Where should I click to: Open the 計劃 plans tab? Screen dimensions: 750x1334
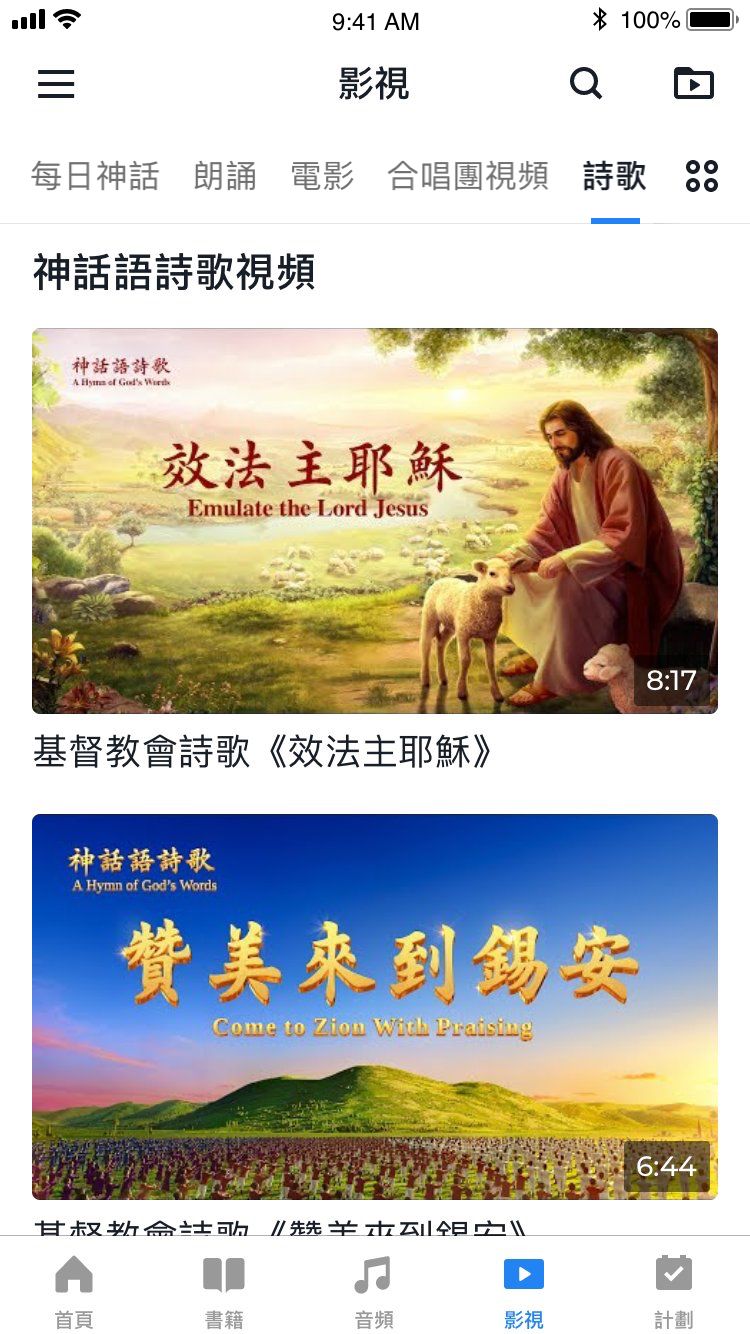point(673,1290)
